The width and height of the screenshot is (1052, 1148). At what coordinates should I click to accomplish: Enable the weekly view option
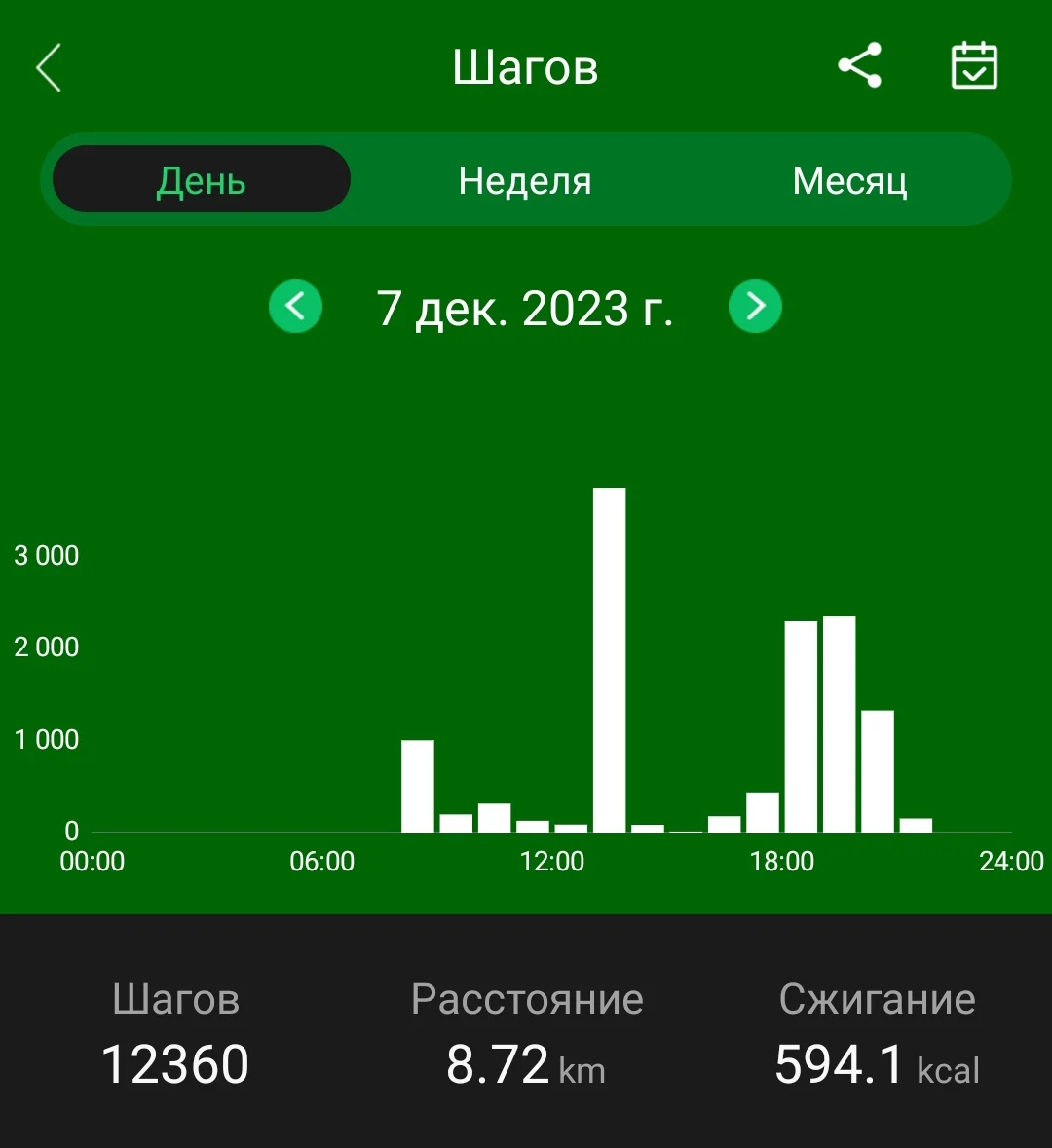click(525, 179)
